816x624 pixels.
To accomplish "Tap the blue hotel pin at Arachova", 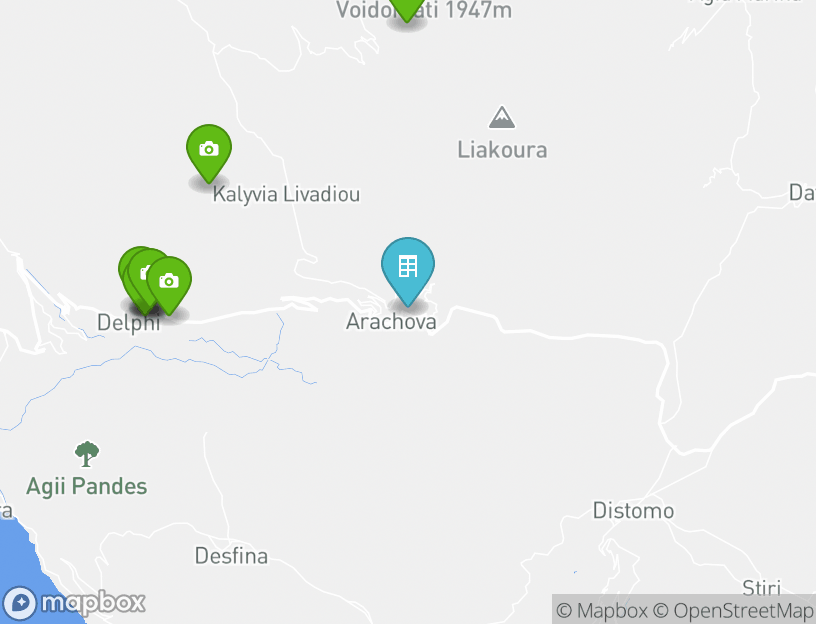I will click(x=408, y=267).
